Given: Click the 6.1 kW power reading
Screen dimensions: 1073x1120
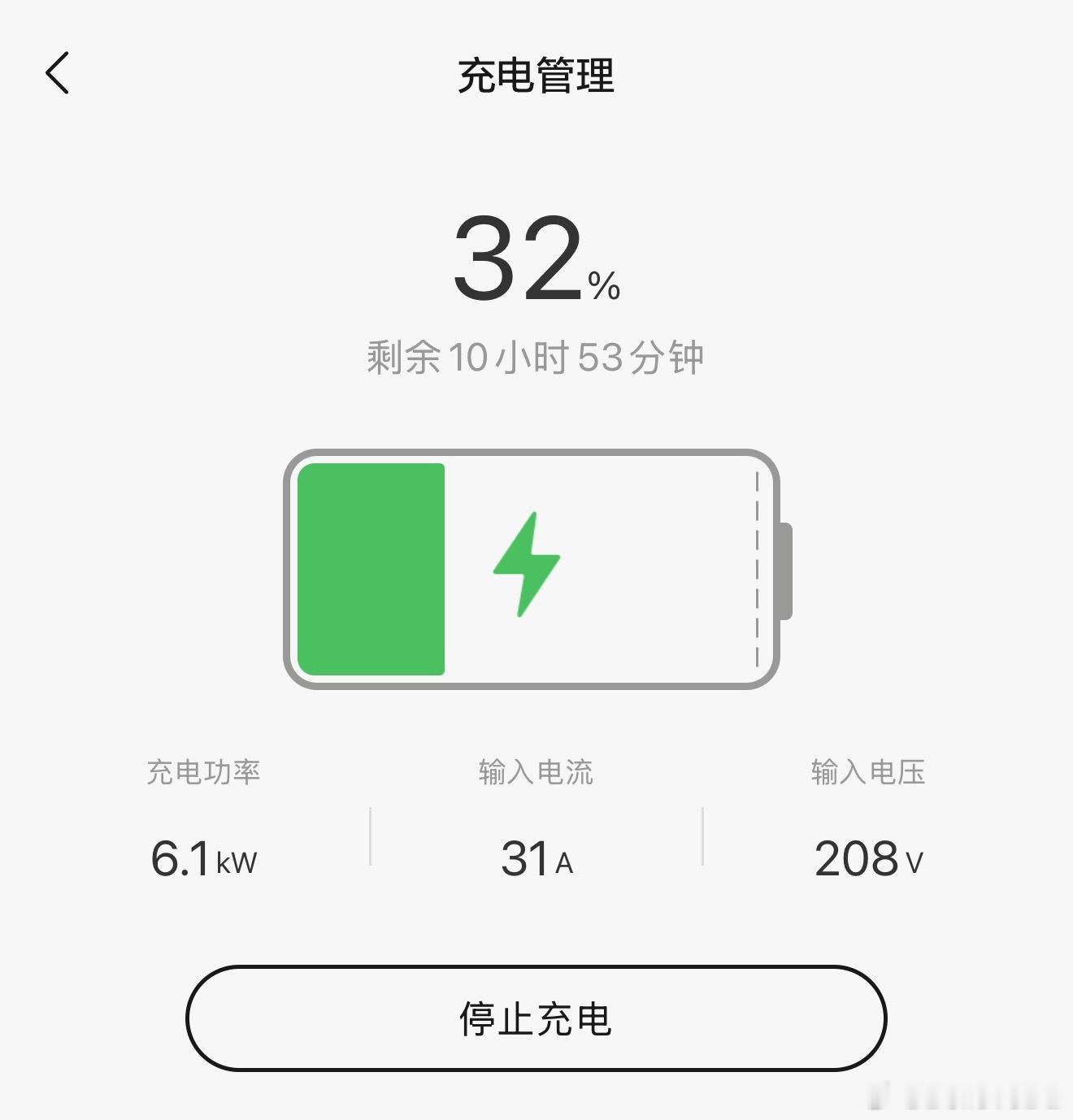Looking at the screenshot, I should [x=204, y=858].
